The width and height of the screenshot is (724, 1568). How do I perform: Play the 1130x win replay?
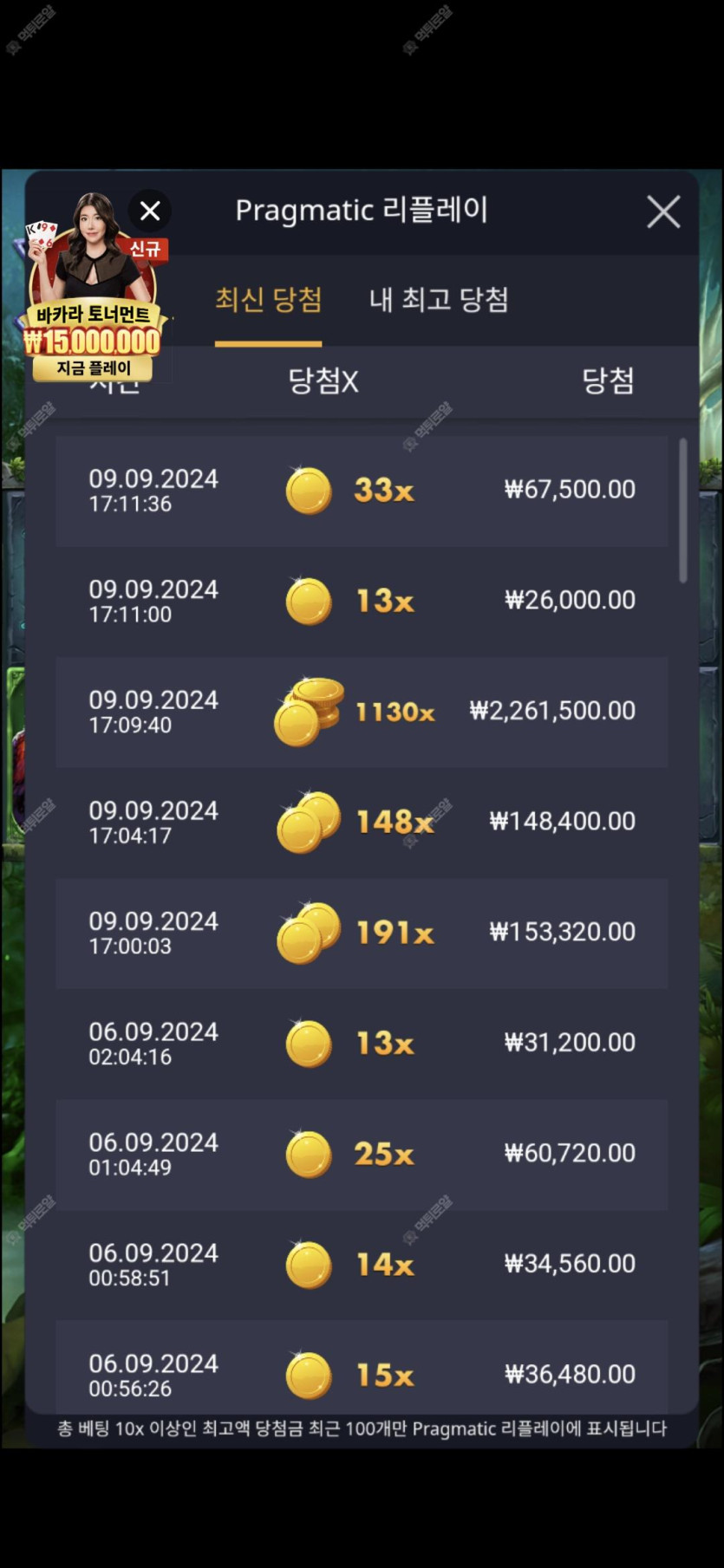(x=362, y=712)
